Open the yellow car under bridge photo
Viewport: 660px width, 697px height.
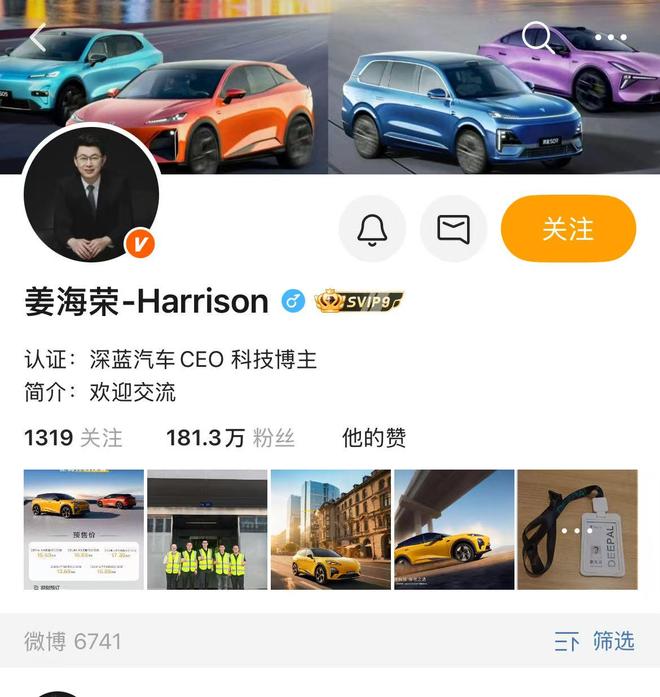pos(454,529)
